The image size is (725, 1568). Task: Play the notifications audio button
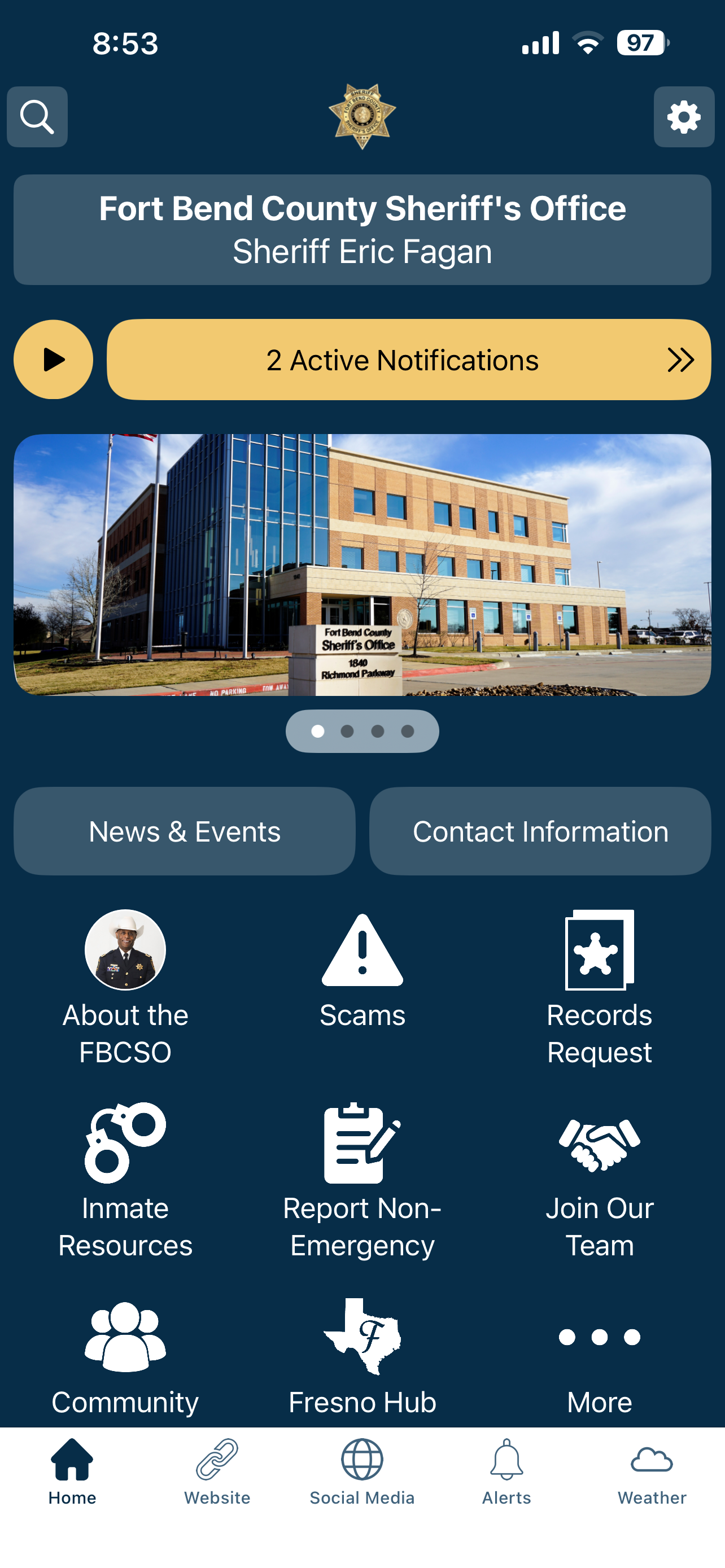(x=54, y=360)
